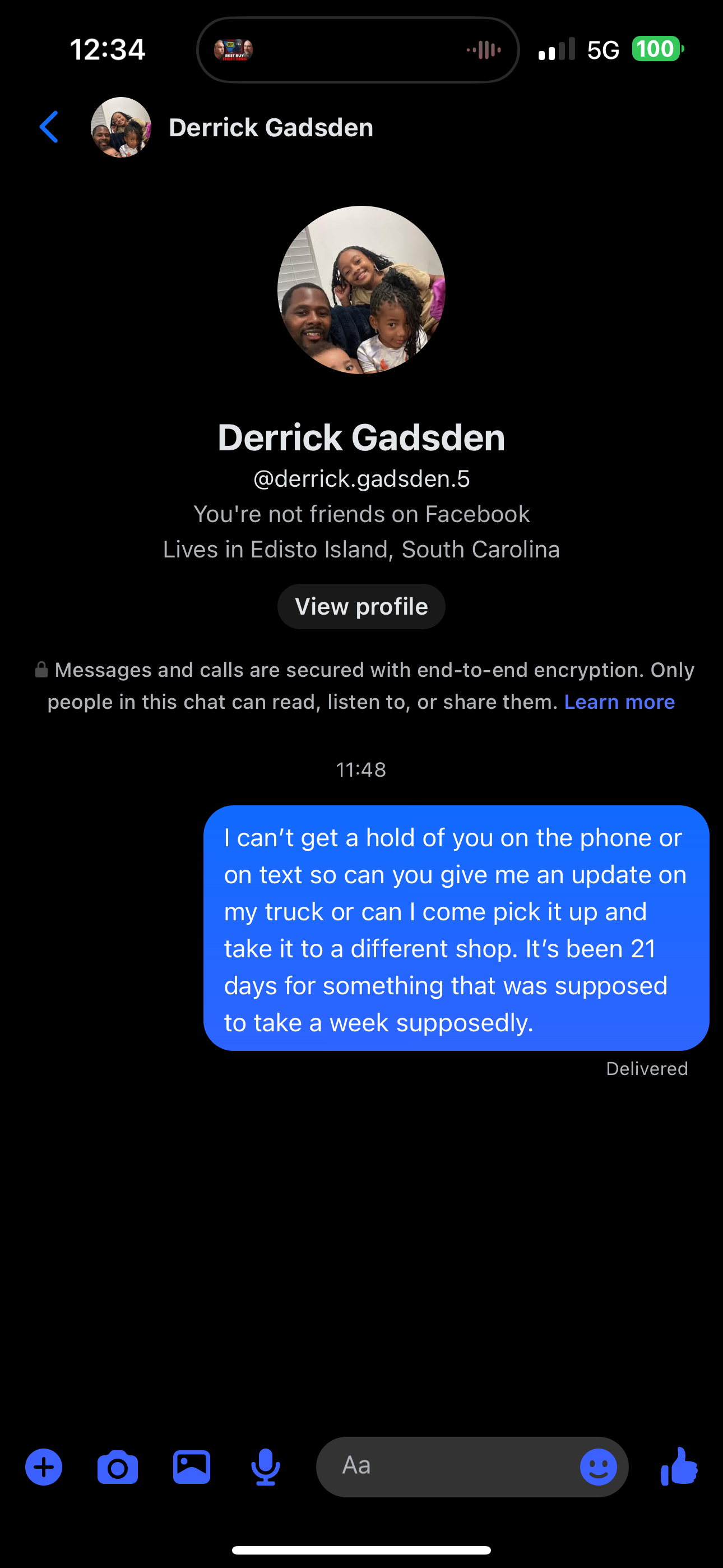Open the photo gallery picker
This screenshot has width=723, height=1568.
tap(192, 1467)
